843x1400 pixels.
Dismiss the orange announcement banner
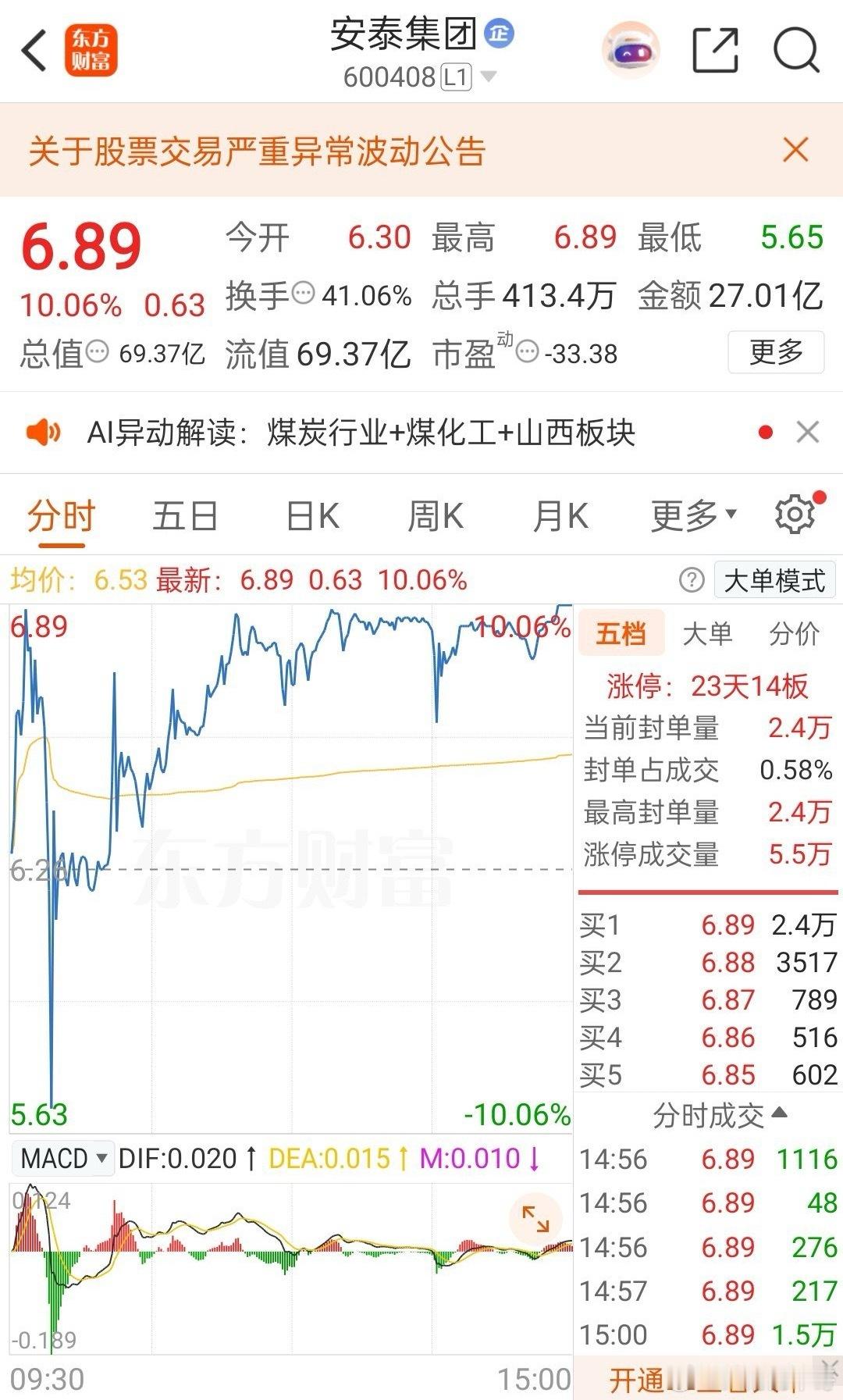tap(795, 149)
